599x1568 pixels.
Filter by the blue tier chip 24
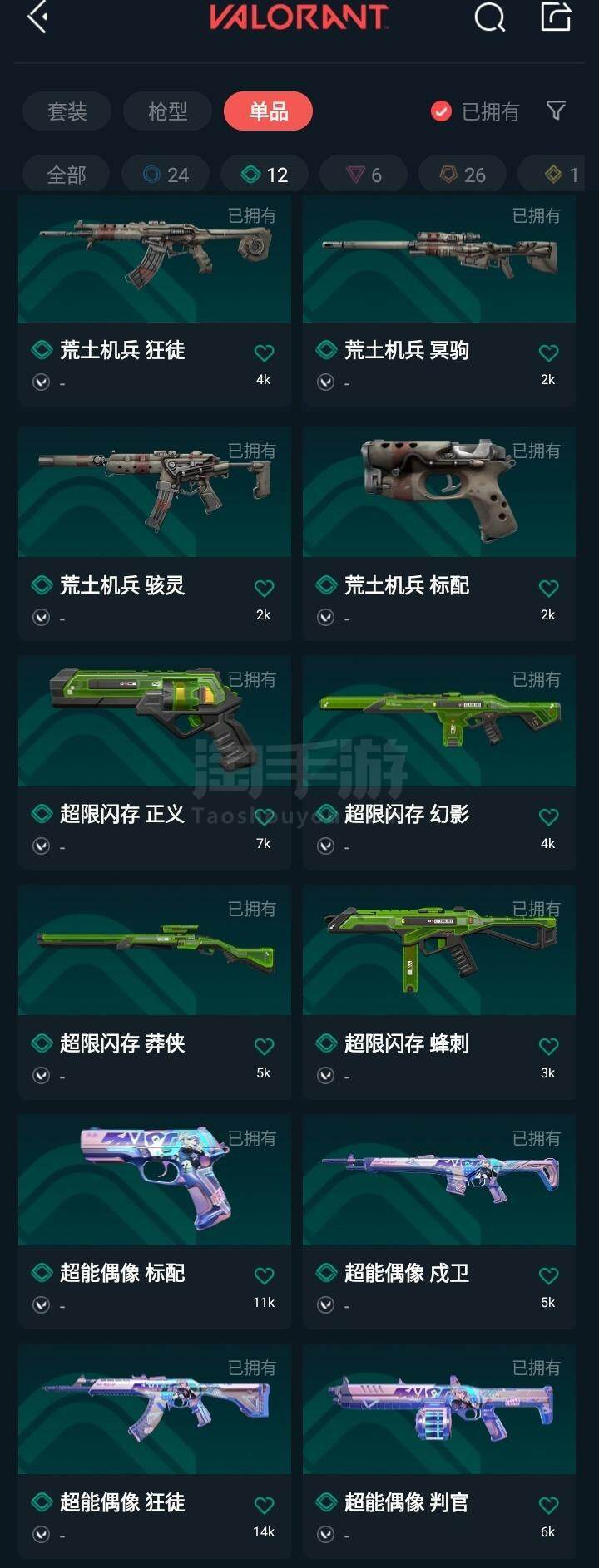click(x=166, y=175)
